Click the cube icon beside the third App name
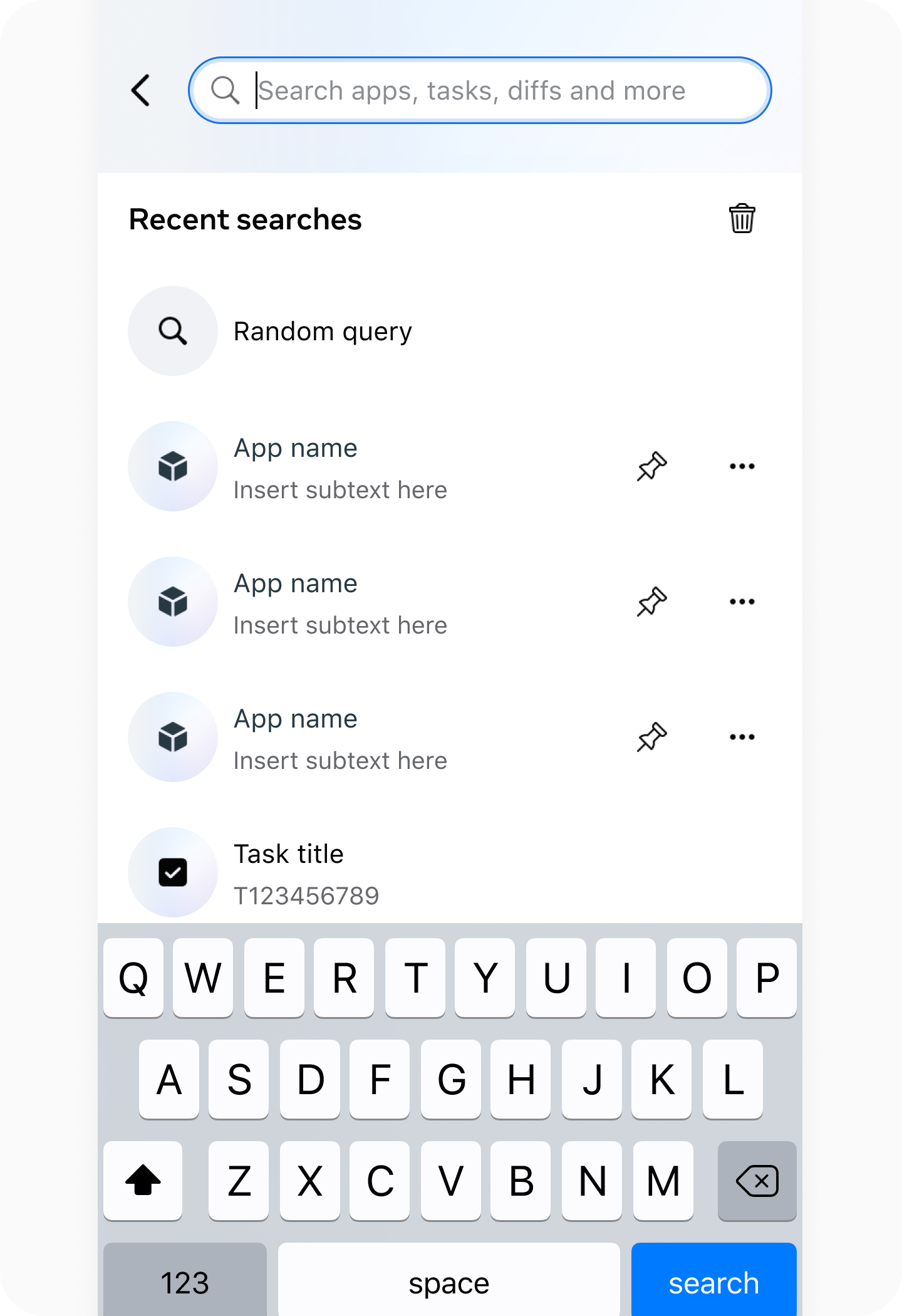The image size is (902, 1316). click(x=172, y=737)
